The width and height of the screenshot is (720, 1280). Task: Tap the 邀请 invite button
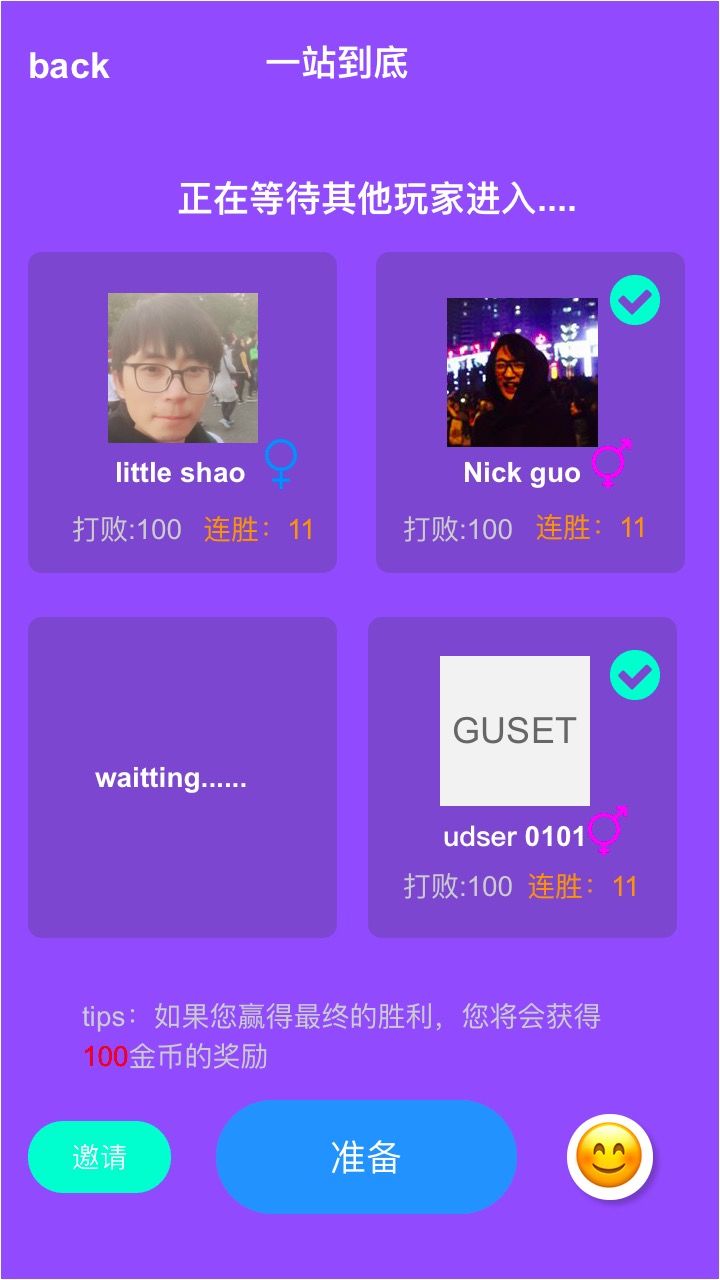point(99,1157)
